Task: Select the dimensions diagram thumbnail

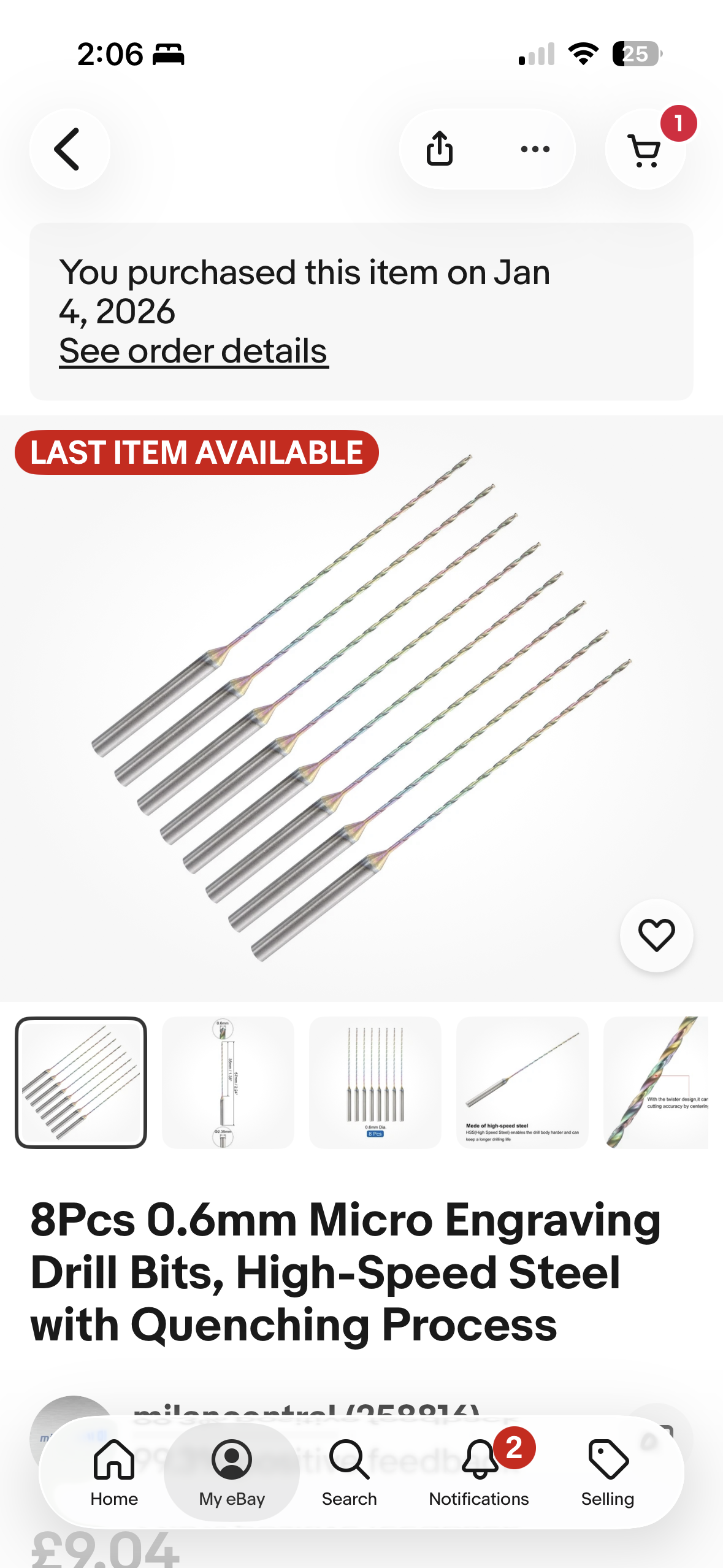Action: point(228,1082)
